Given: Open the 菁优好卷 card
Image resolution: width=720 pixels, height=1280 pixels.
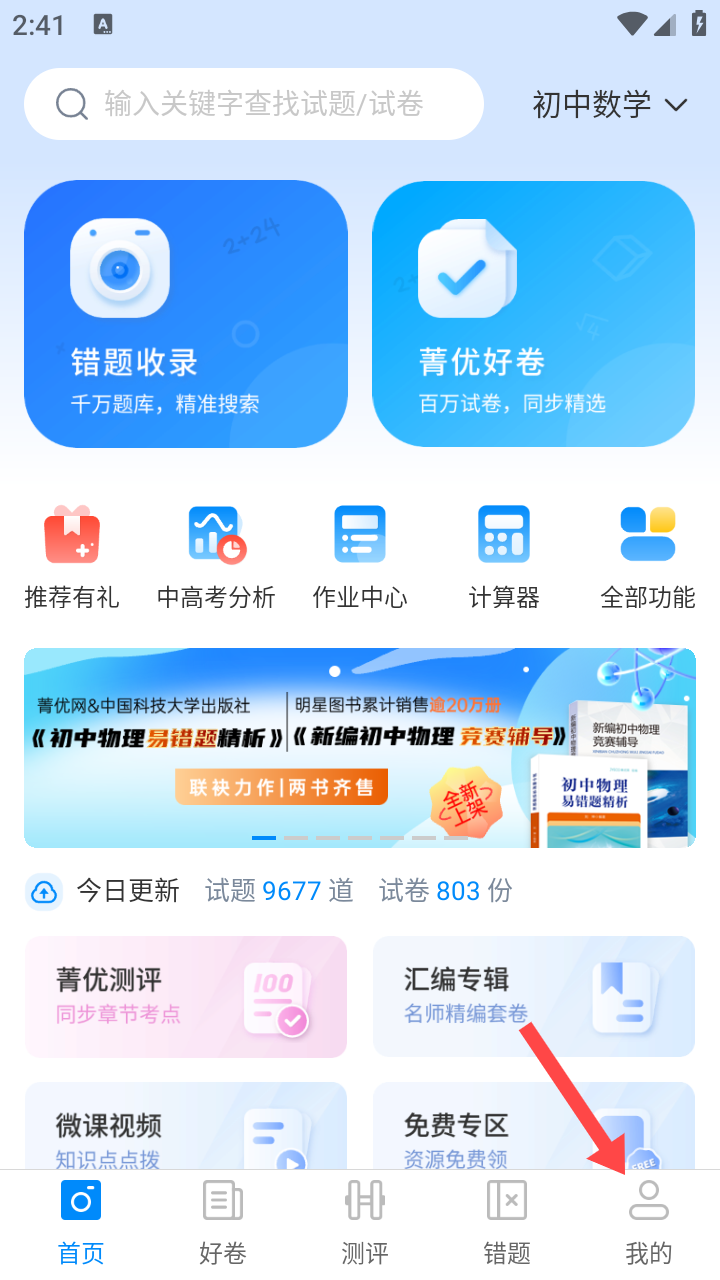Looking at the screenshot, I should click(x=533, y=314).
